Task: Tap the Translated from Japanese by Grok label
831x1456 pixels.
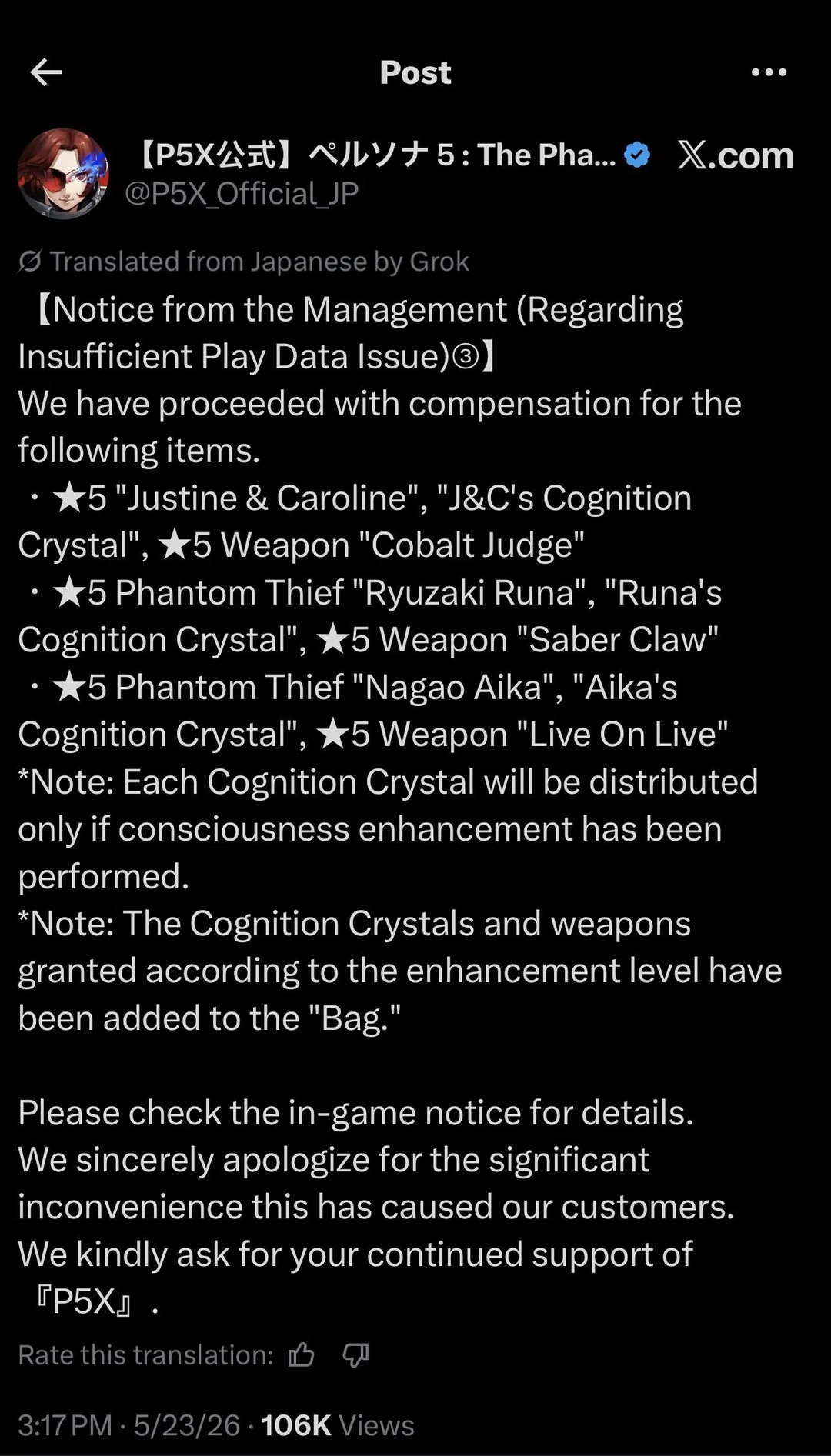Action: (243, 262)
